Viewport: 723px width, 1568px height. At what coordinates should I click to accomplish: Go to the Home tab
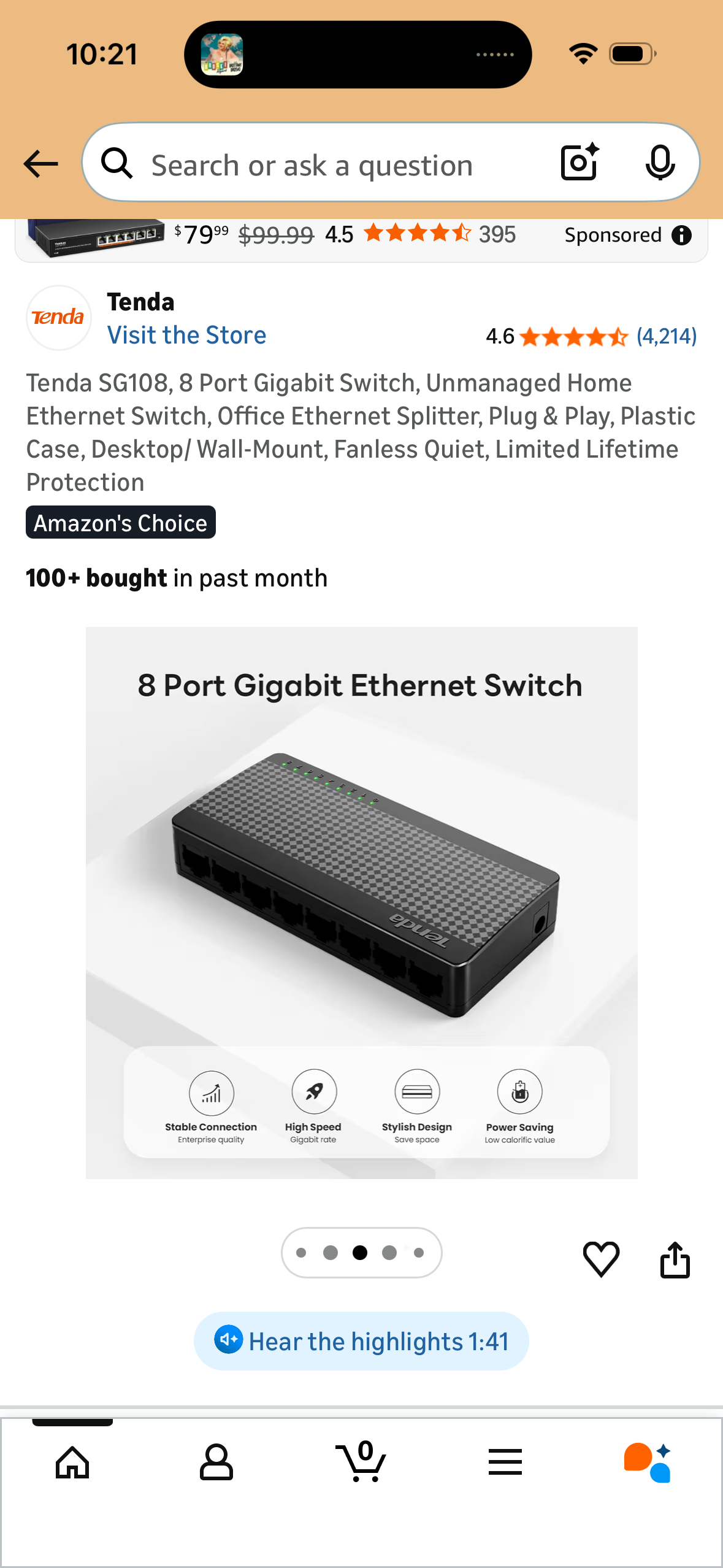[x=72, y=1462]
